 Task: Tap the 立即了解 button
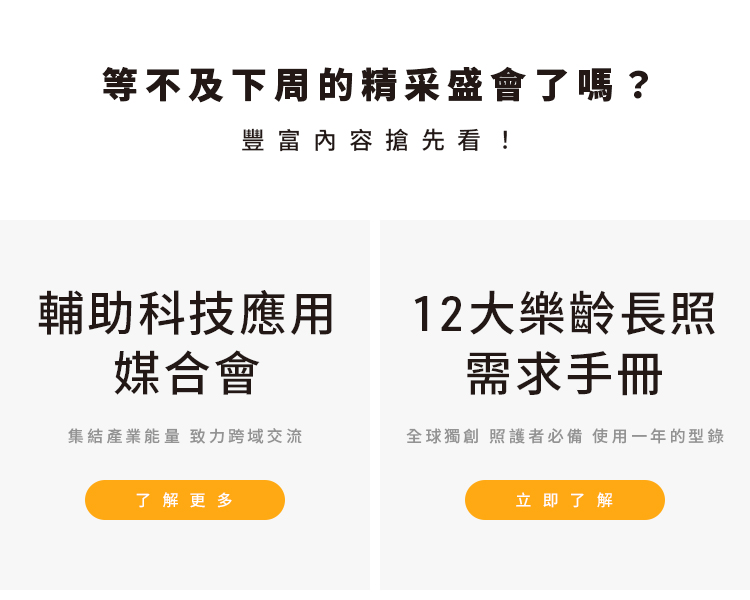click(564, 500)
